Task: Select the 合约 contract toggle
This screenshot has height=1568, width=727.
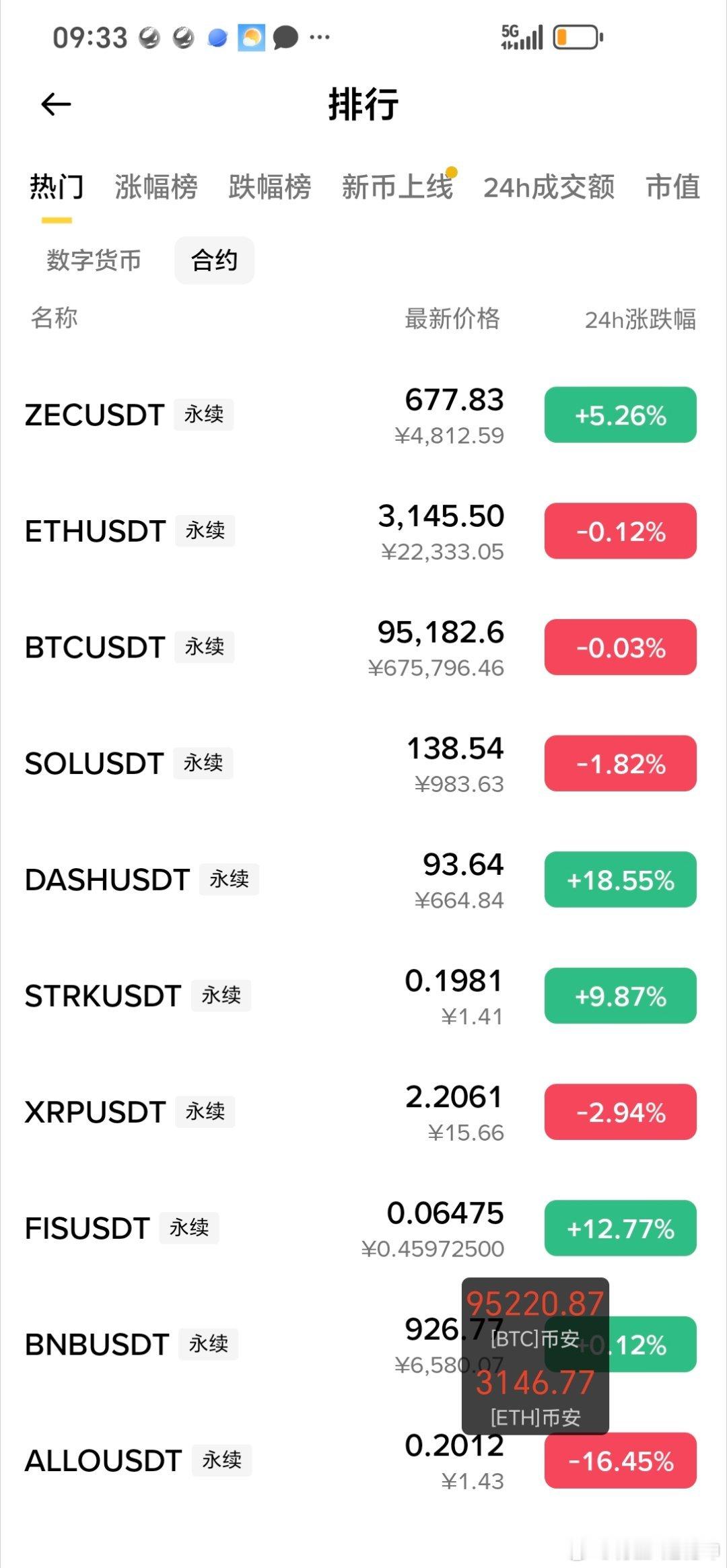Action: (x=214, y=259)
